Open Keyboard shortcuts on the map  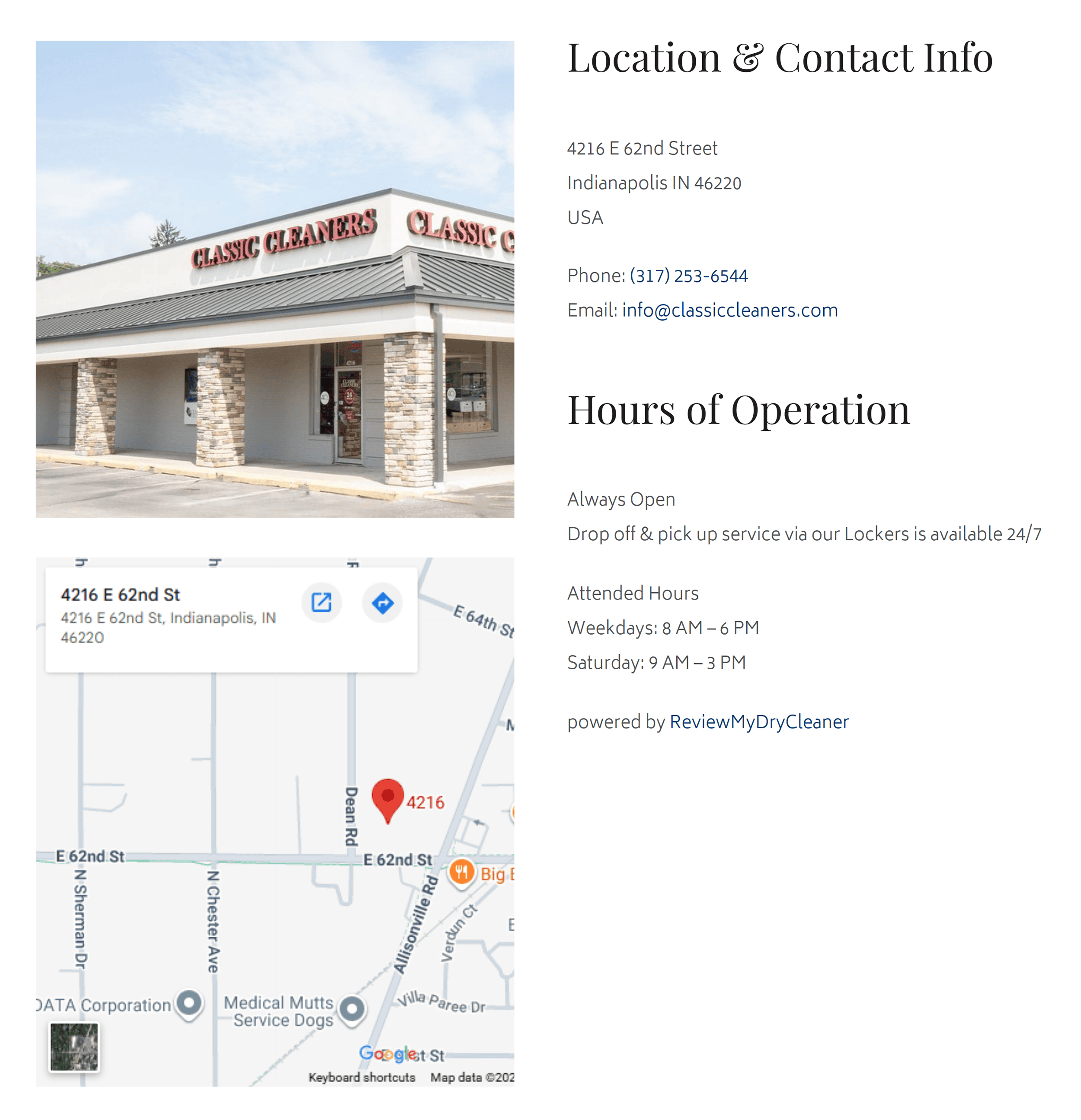click(x=361, y=1077)
